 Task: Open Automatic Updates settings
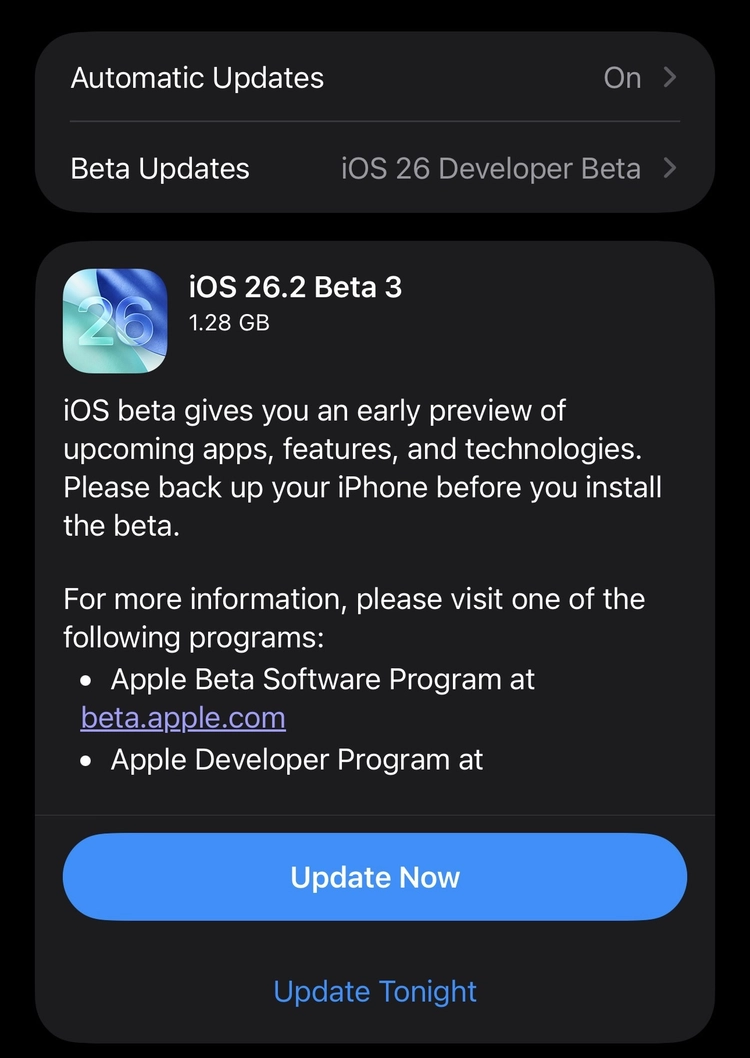pos(375,78)
